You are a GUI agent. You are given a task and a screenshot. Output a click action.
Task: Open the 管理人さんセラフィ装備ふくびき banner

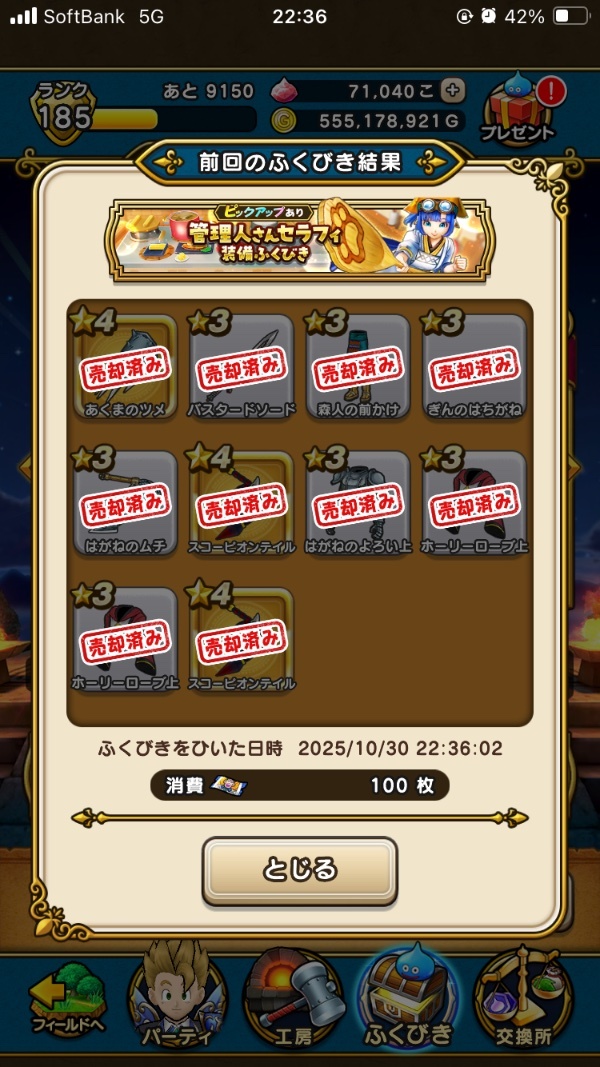click(x=299, y=240)
